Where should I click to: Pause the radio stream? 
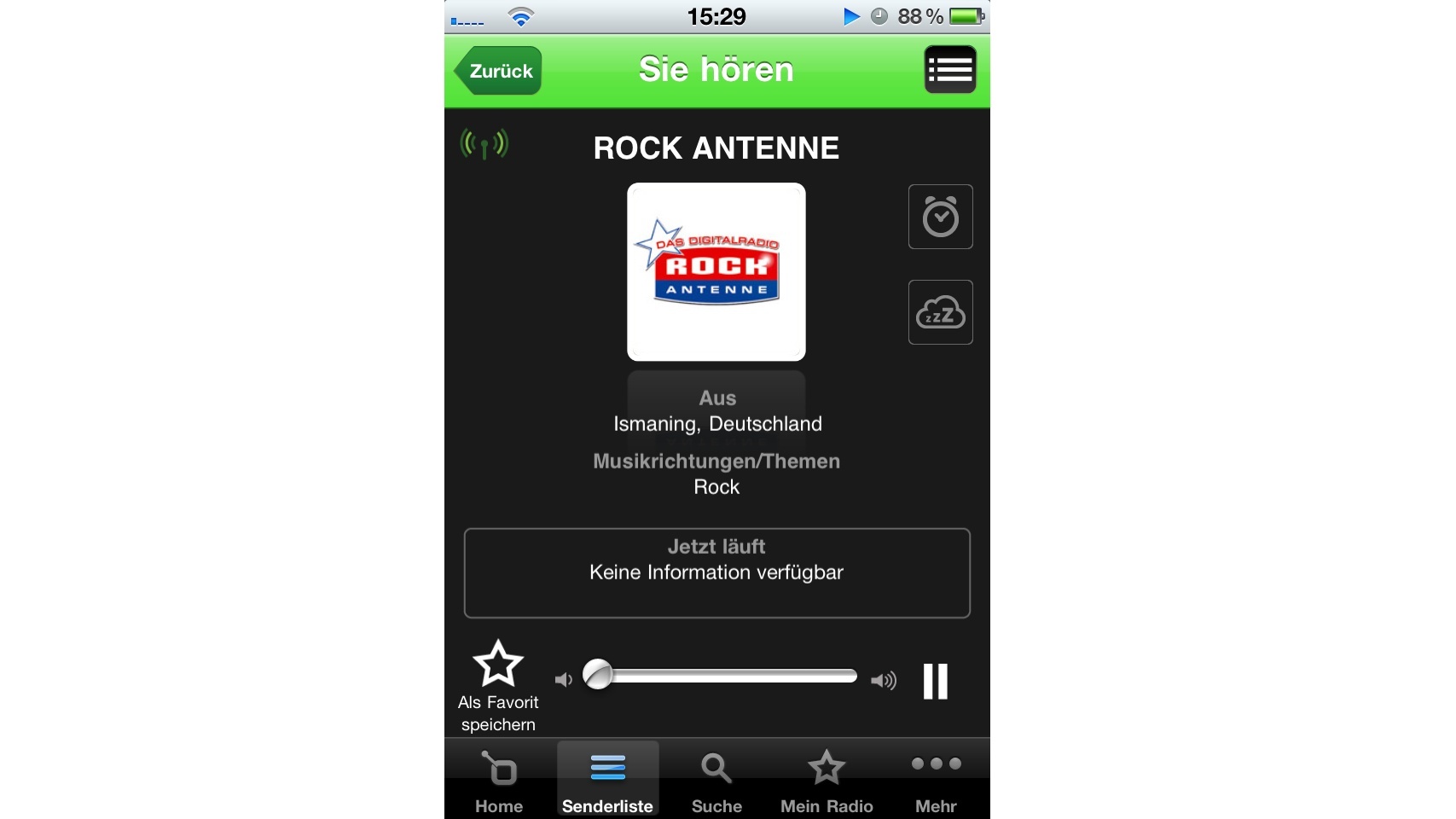(x=935, y=681)
